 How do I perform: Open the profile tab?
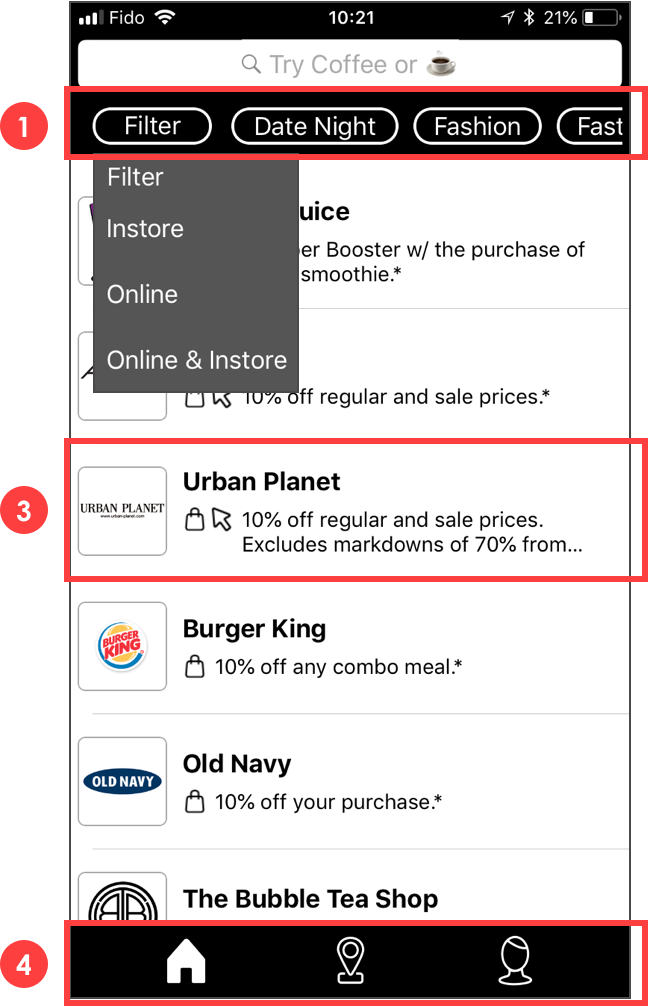pyautogui.click(x=516, y=960)
